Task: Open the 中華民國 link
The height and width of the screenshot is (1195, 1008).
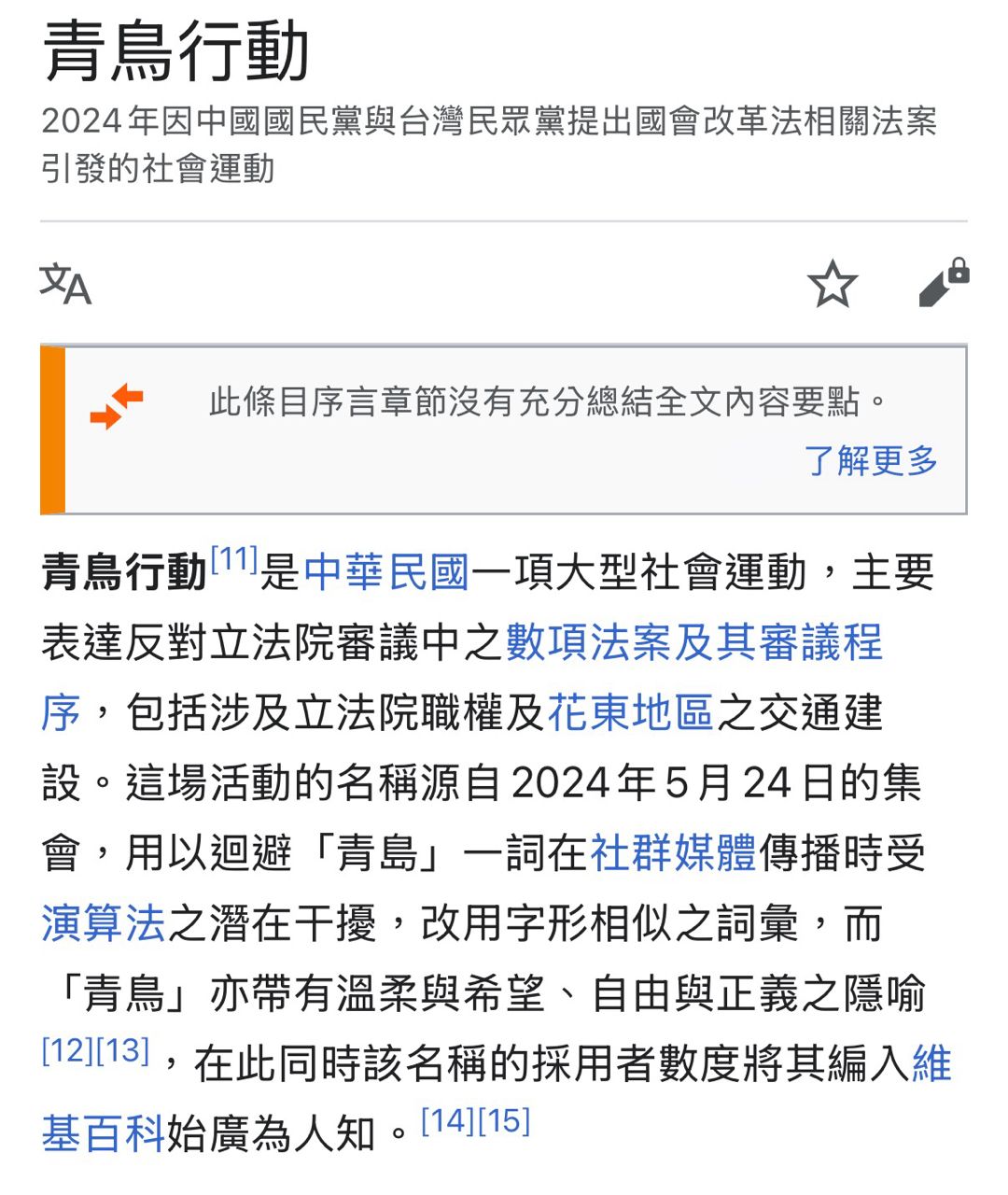Action: (386, 572)
